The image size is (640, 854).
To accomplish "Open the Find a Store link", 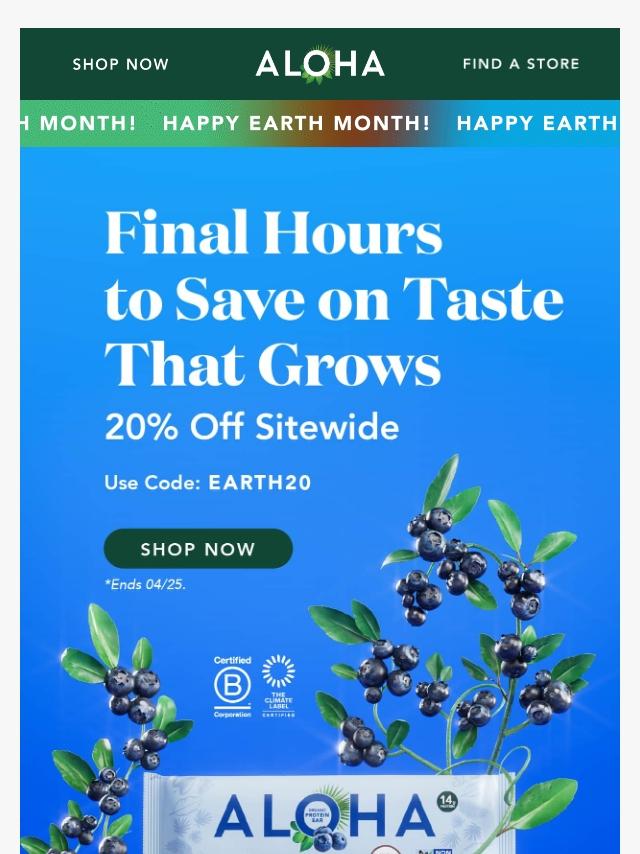I will pos(521,64).
